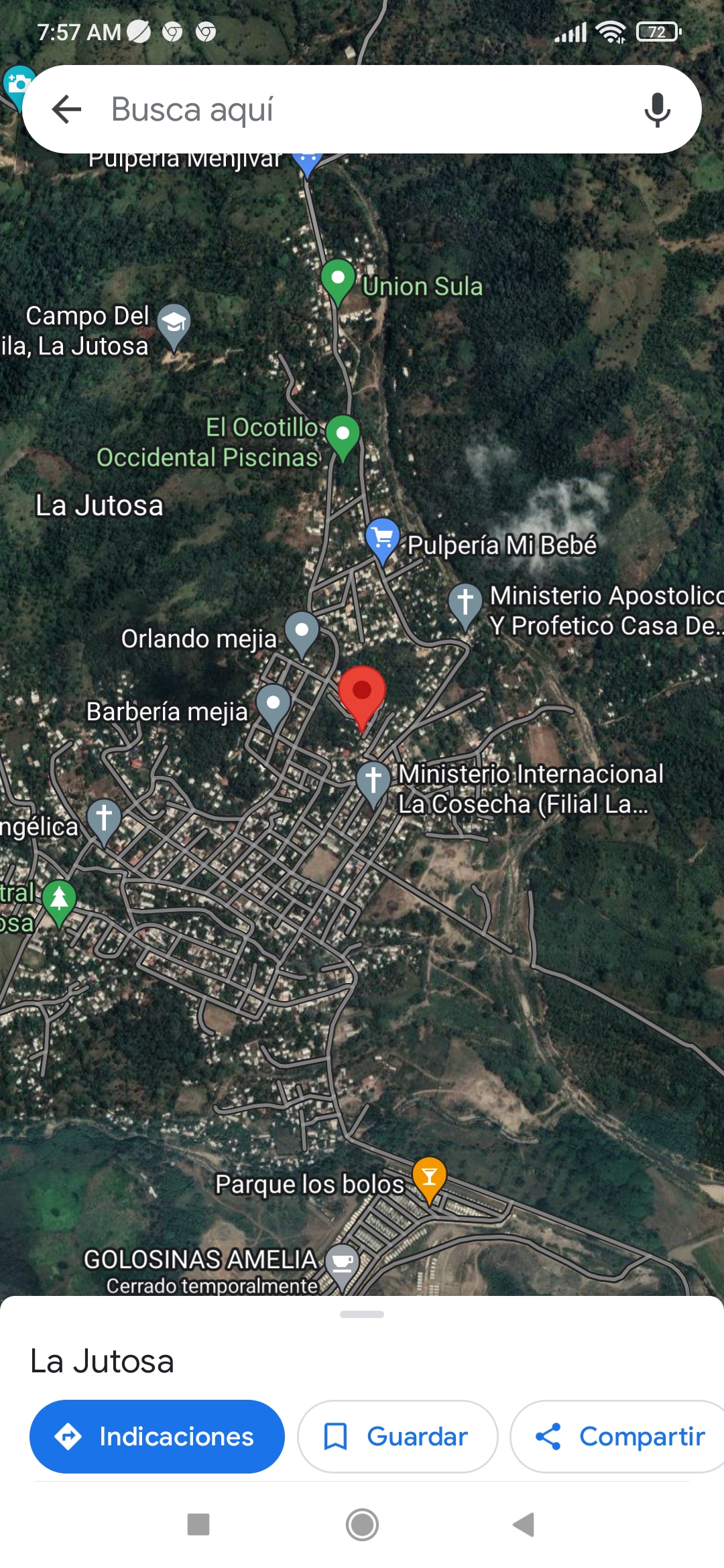Screen dimensions: 724x1568
Task: Open the Union Sula map pin
Action: pyautogui.click(x=338, y=279)
